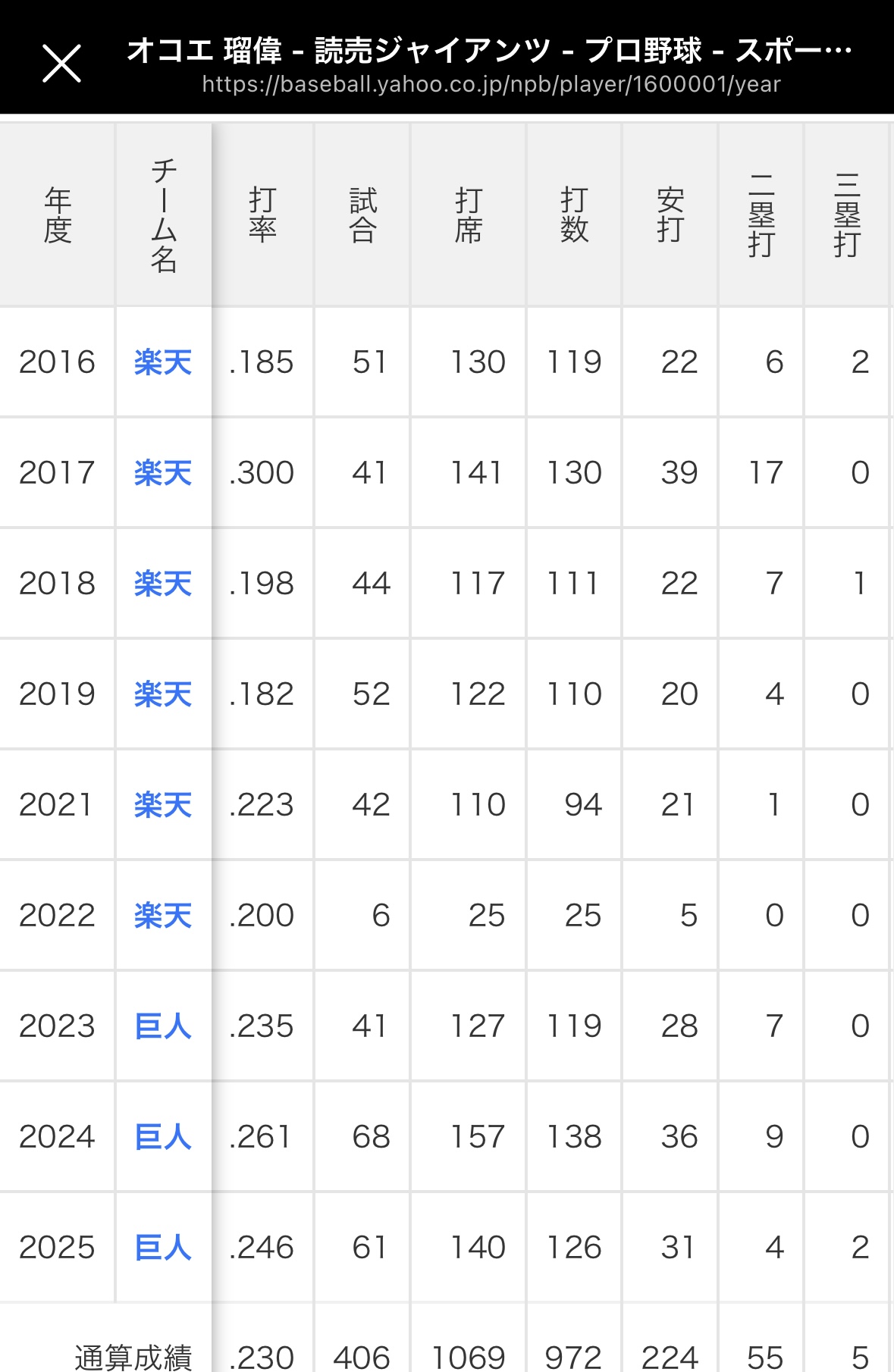Select the 巨人 link for 2024 season
The width and height of the screenshot is (894, 1372).
[163, 1137]
